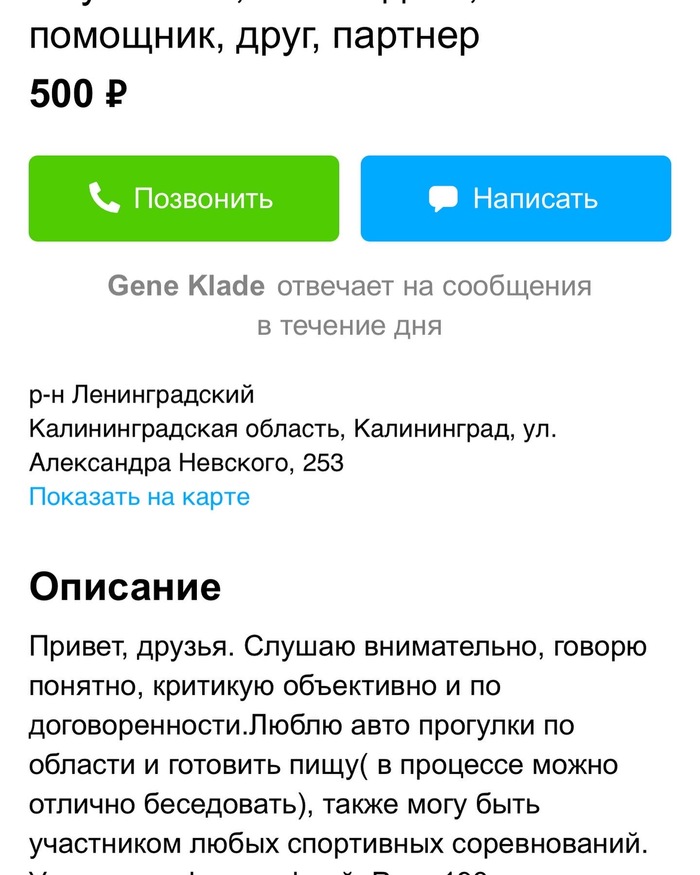Viewport: 700px width, 875px height.
Task: View the Gene Klade seller profile
Action: coord(186,287)
